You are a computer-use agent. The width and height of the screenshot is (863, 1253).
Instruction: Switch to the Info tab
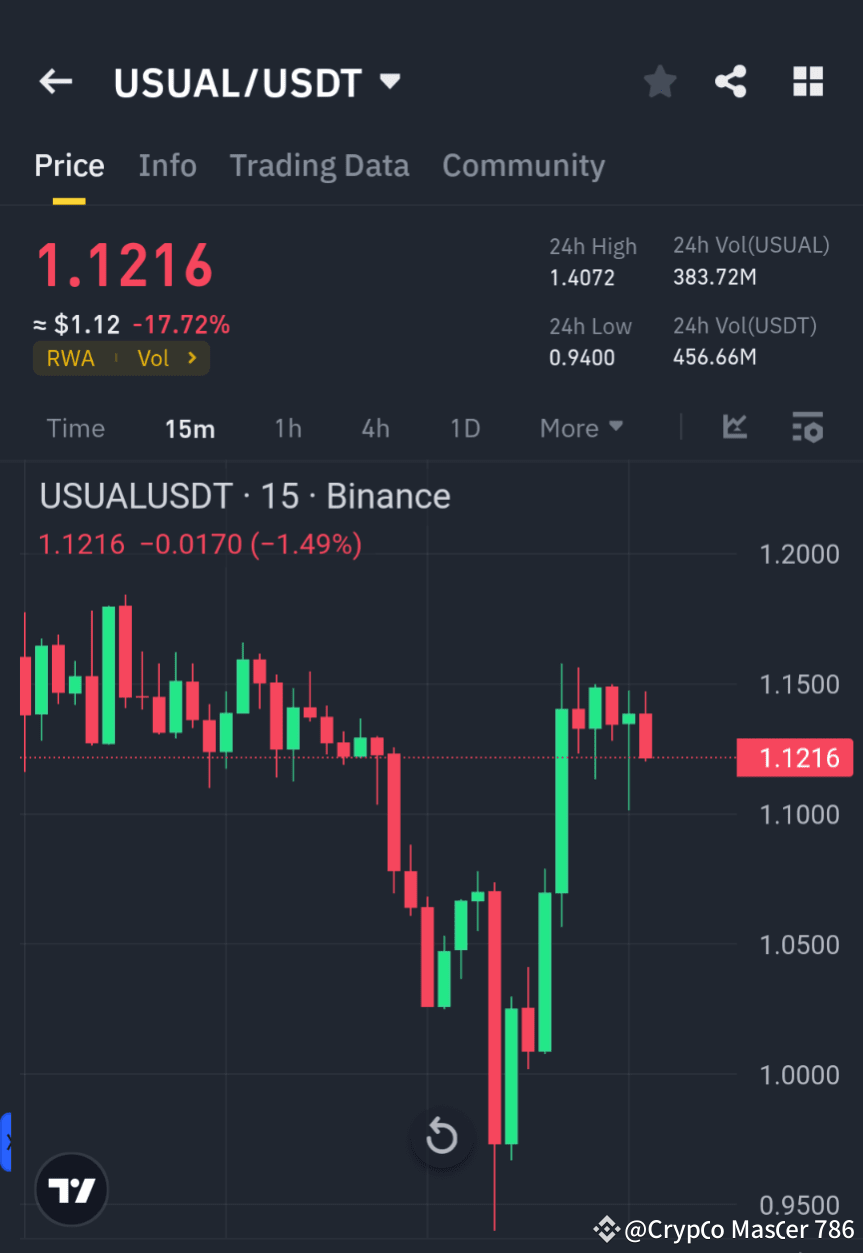tap(167, 165)
